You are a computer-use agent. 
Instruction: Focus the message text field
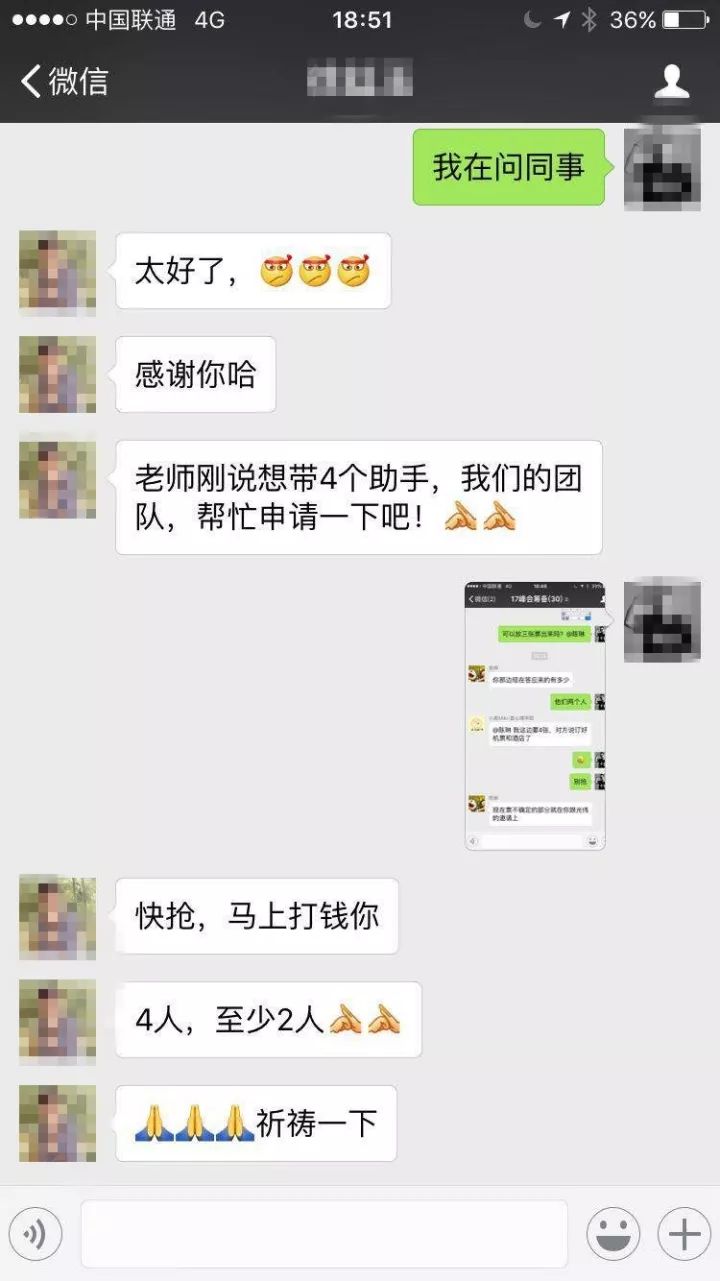(x=324, y=1234)
